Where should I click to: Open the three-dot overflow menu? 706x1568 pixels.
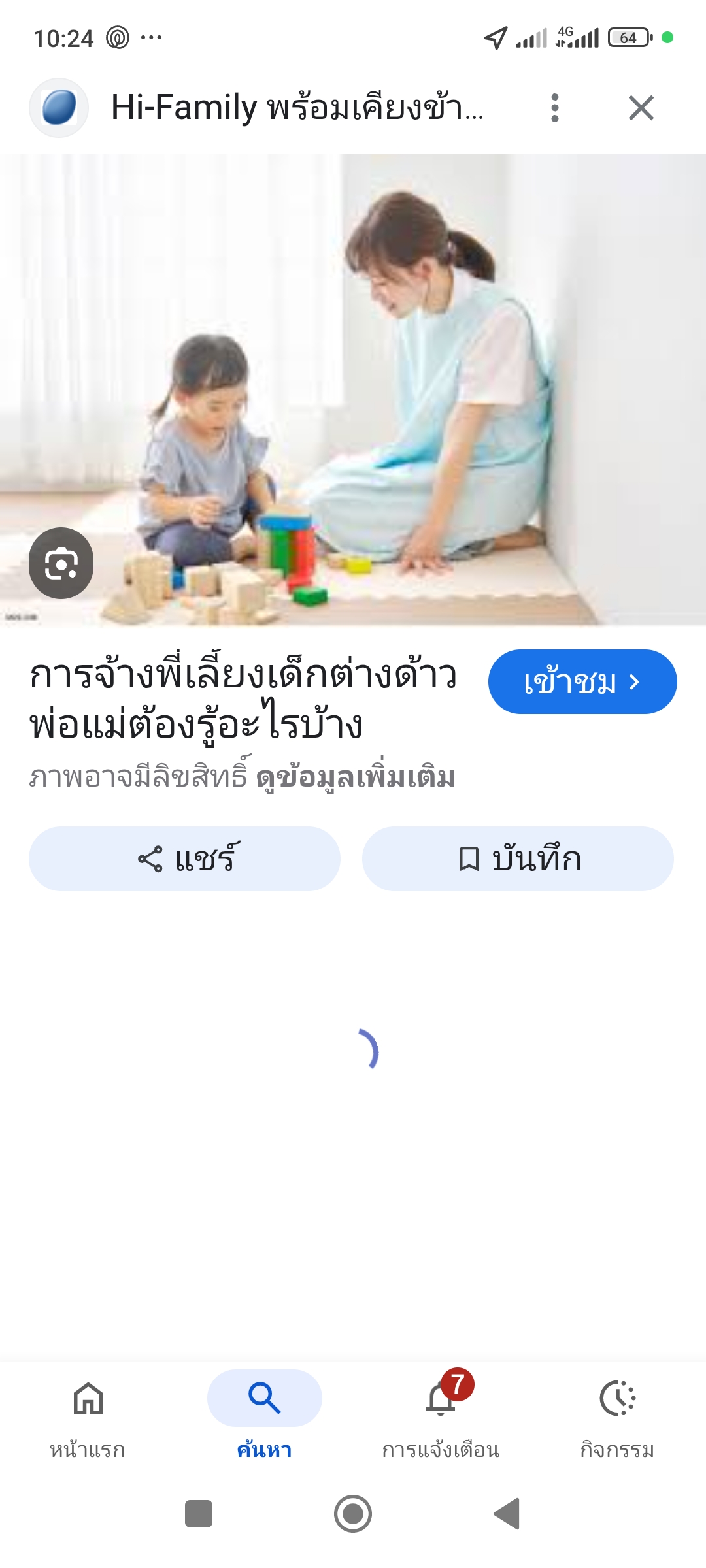(555, 108)
